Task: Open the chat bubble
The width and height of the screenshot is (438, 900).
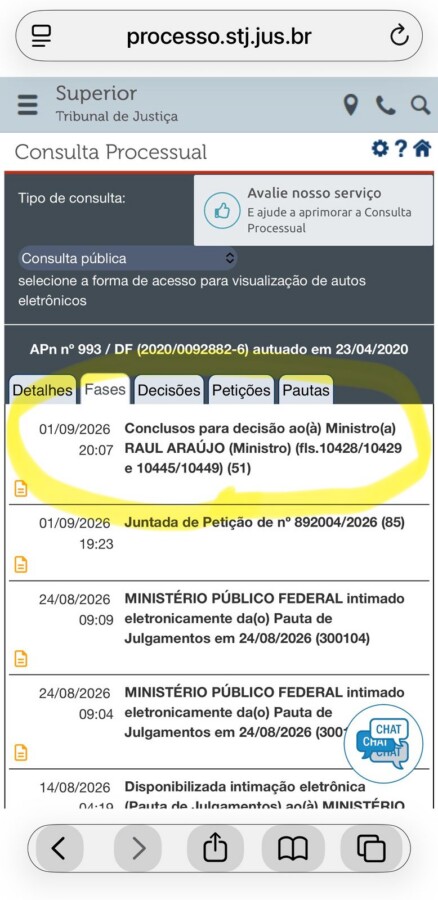Action: (383, 744)
